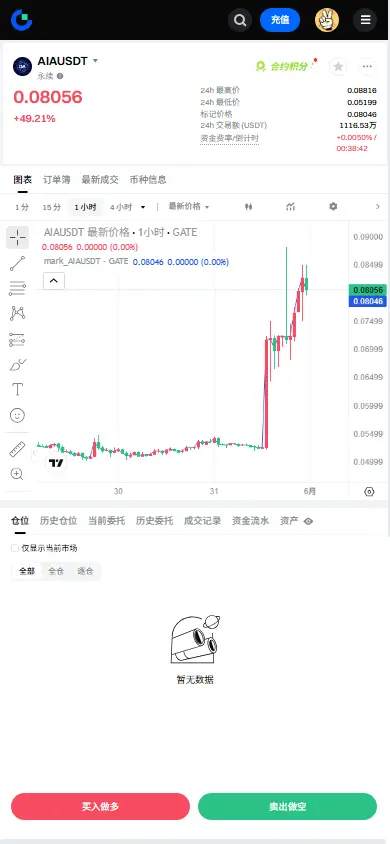Image resolution: width=390 pixels, height=844 pixels.
Task: Tap 买入做多 button
Action: [x=100, y=806]
